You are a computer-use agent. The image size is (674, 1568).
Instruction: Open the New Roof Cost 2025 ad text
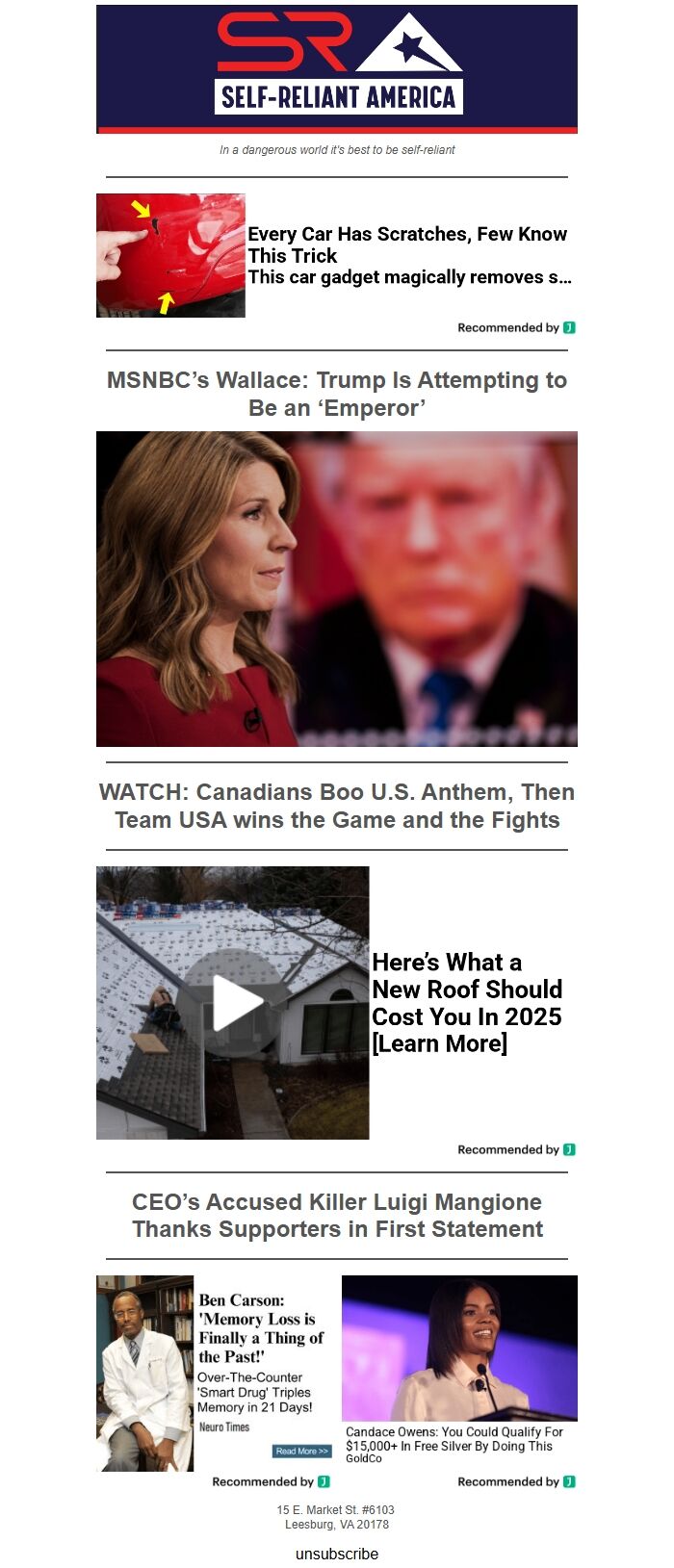click(x=467, y=1003)
